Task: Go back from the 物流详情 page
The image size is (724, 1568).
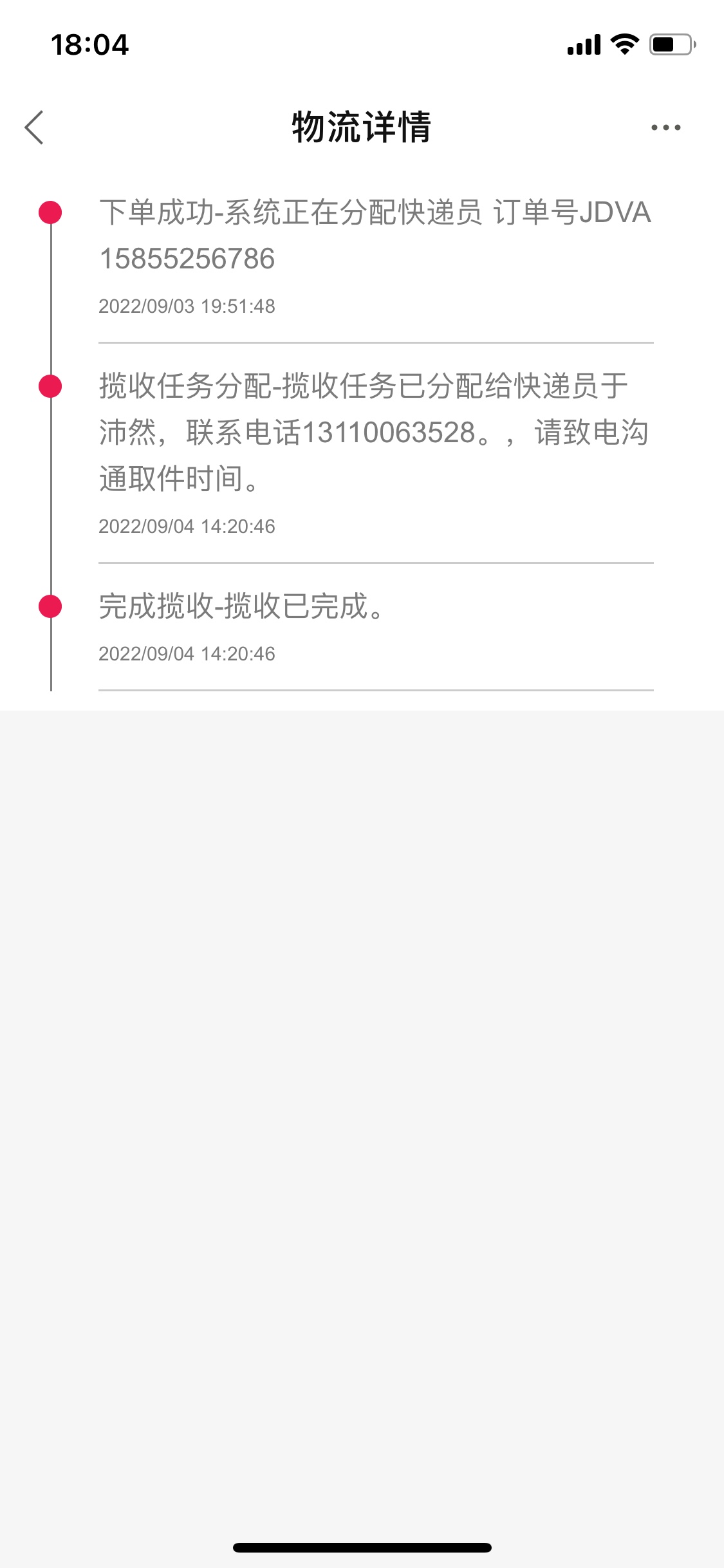Action: tap(35, 127)
